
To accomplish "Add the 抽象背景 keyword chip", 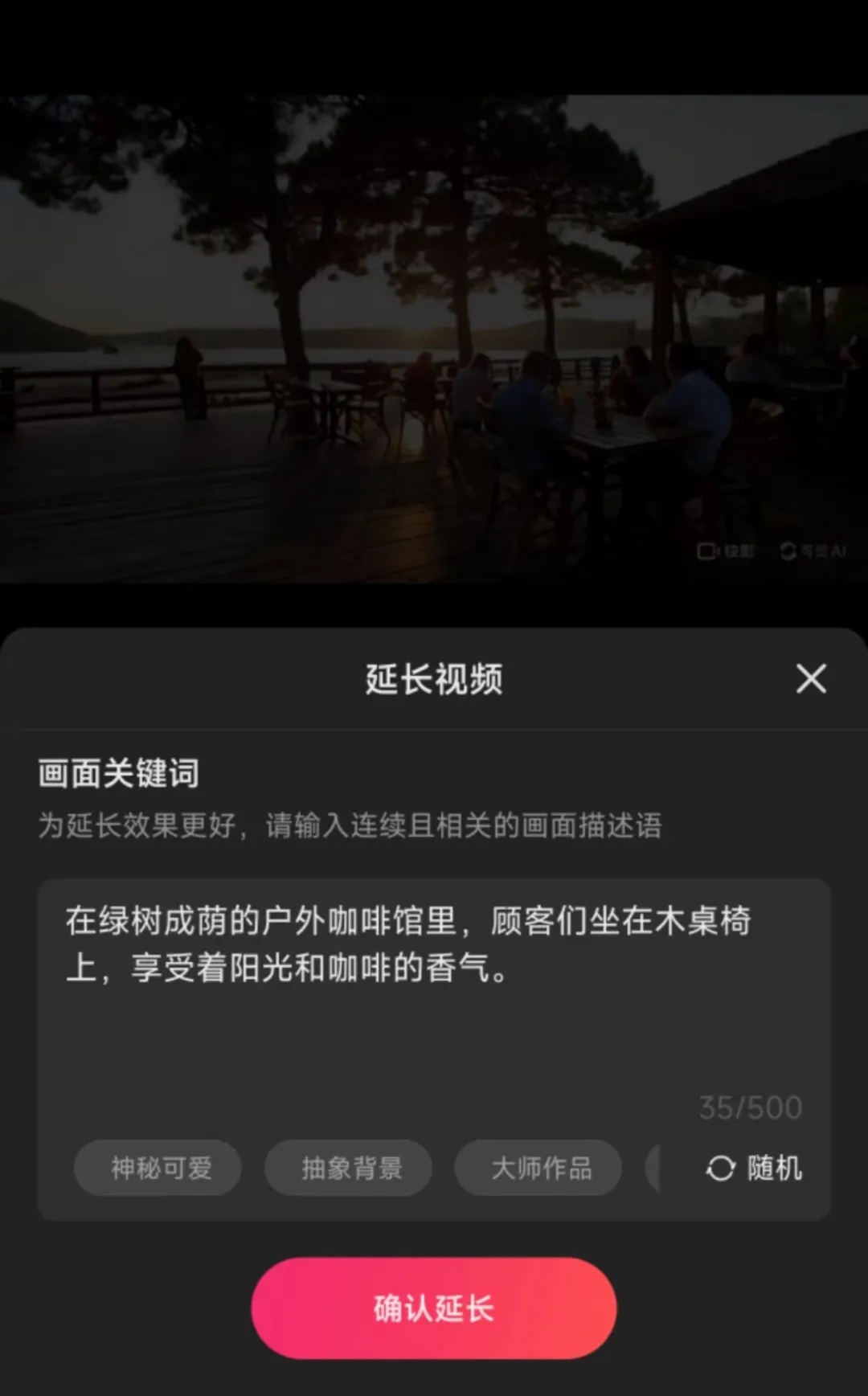I will pyautogui.click(x=349, y=1168).
